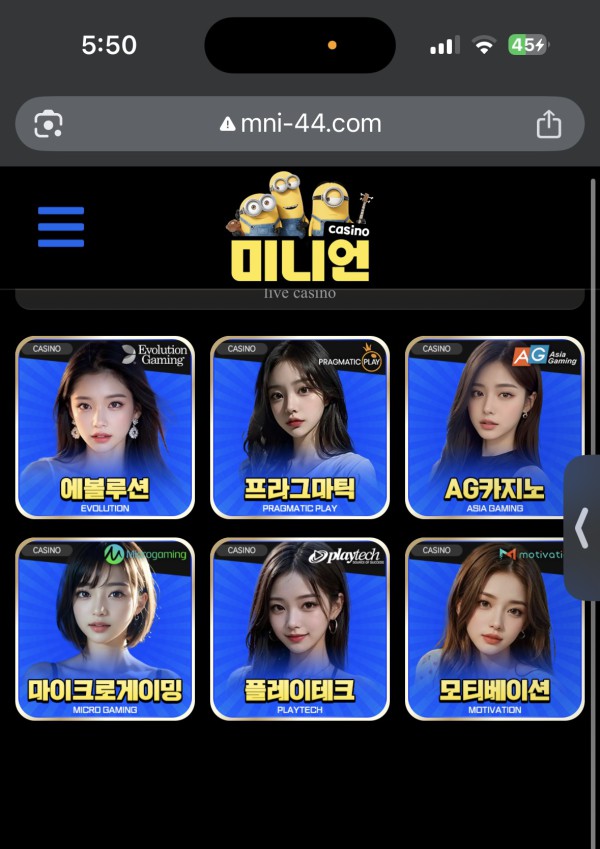Tap the Safari share button
Viewport: 600px width, 849px height.
pyautogui.click(x=548, y=124)
